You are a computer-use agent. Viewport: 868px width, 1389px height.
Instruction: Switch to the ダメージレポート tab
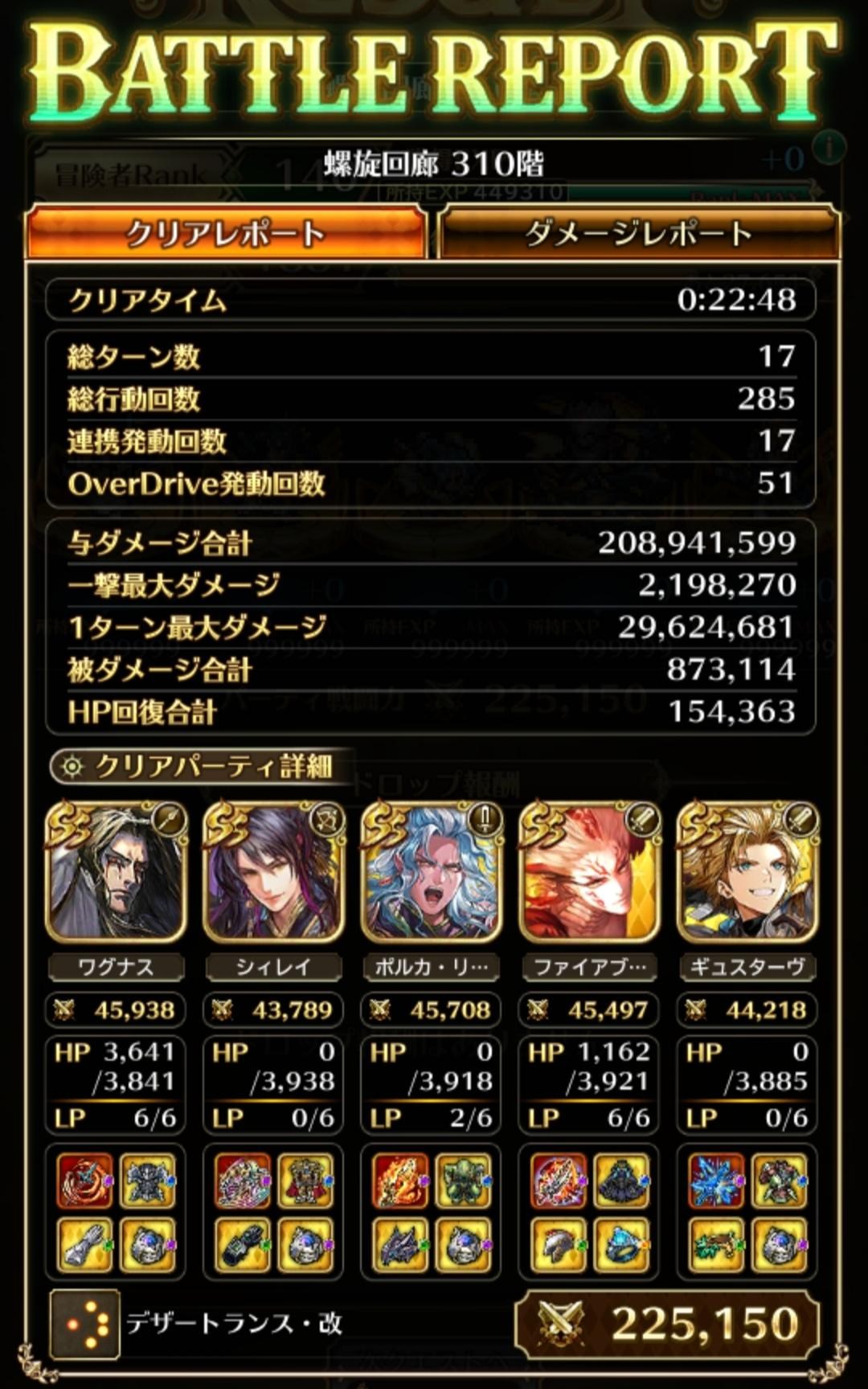coord(639,233)
